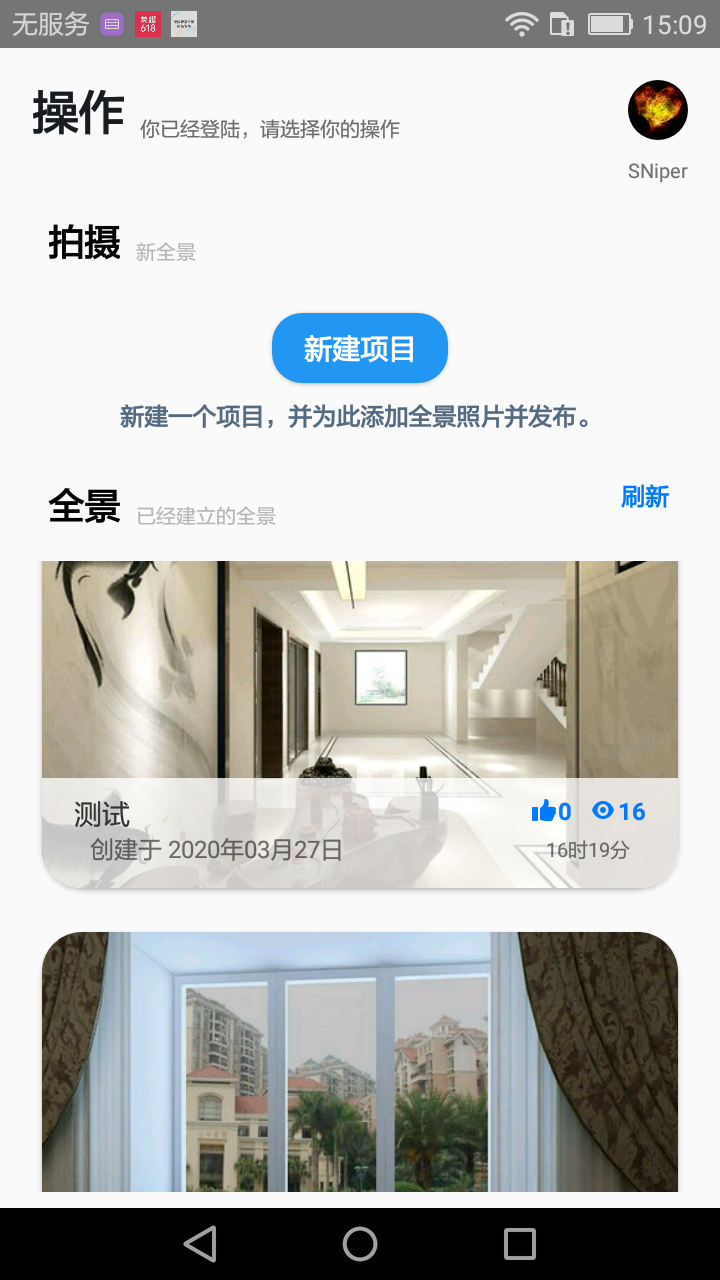The image size is (720, 1280).
Task: Open the system recent apps view
Action: point(520,1244)
